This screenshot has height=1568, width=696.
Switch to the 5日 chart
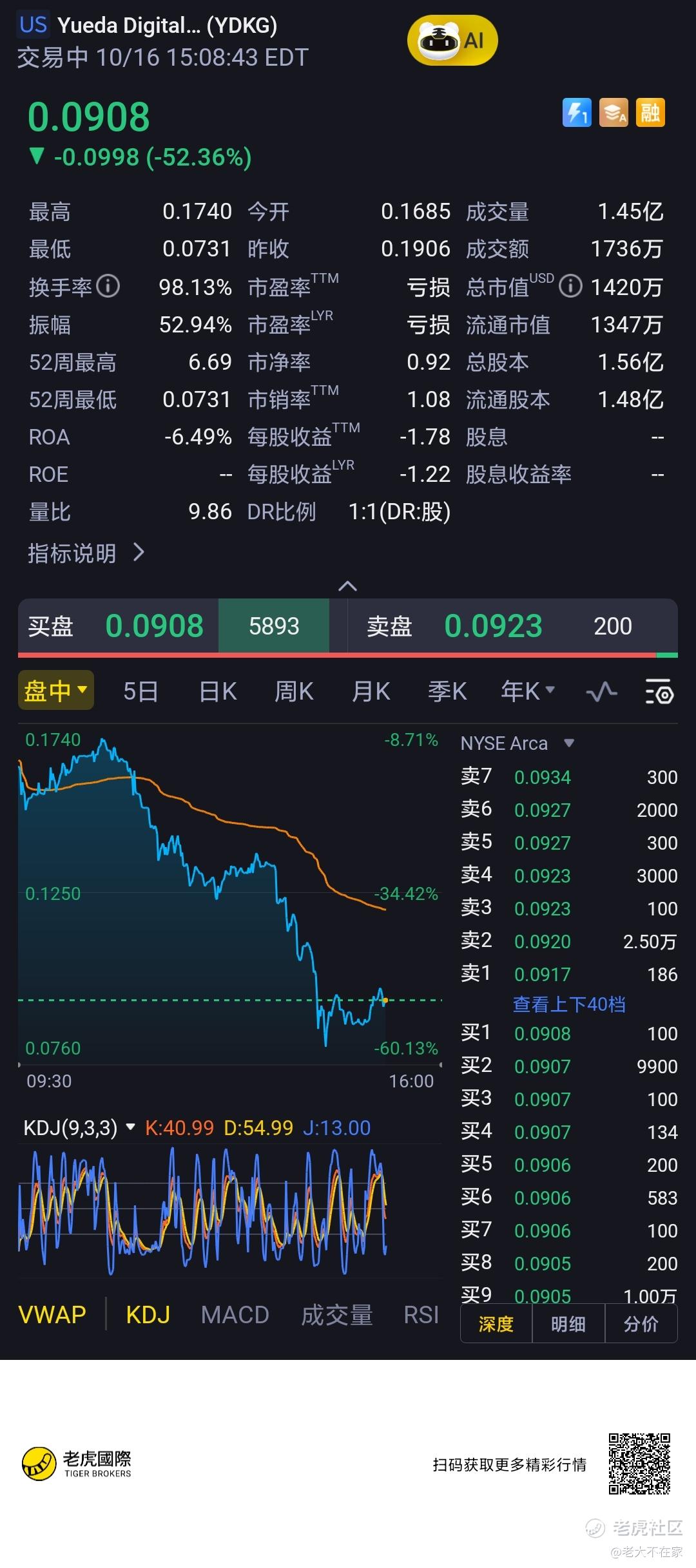(x=140, y=691)
